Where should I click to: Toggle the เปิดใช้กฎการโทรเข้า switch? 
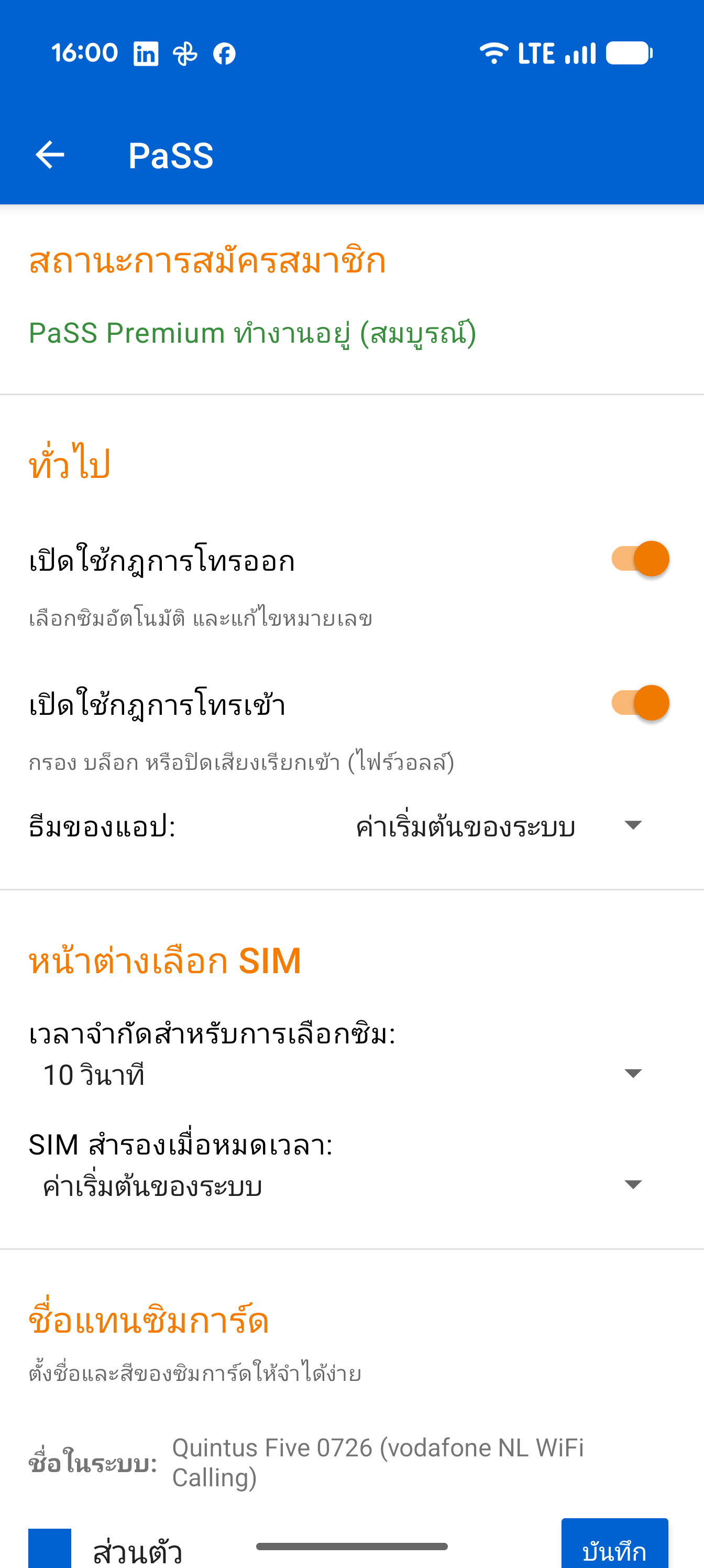640,703
